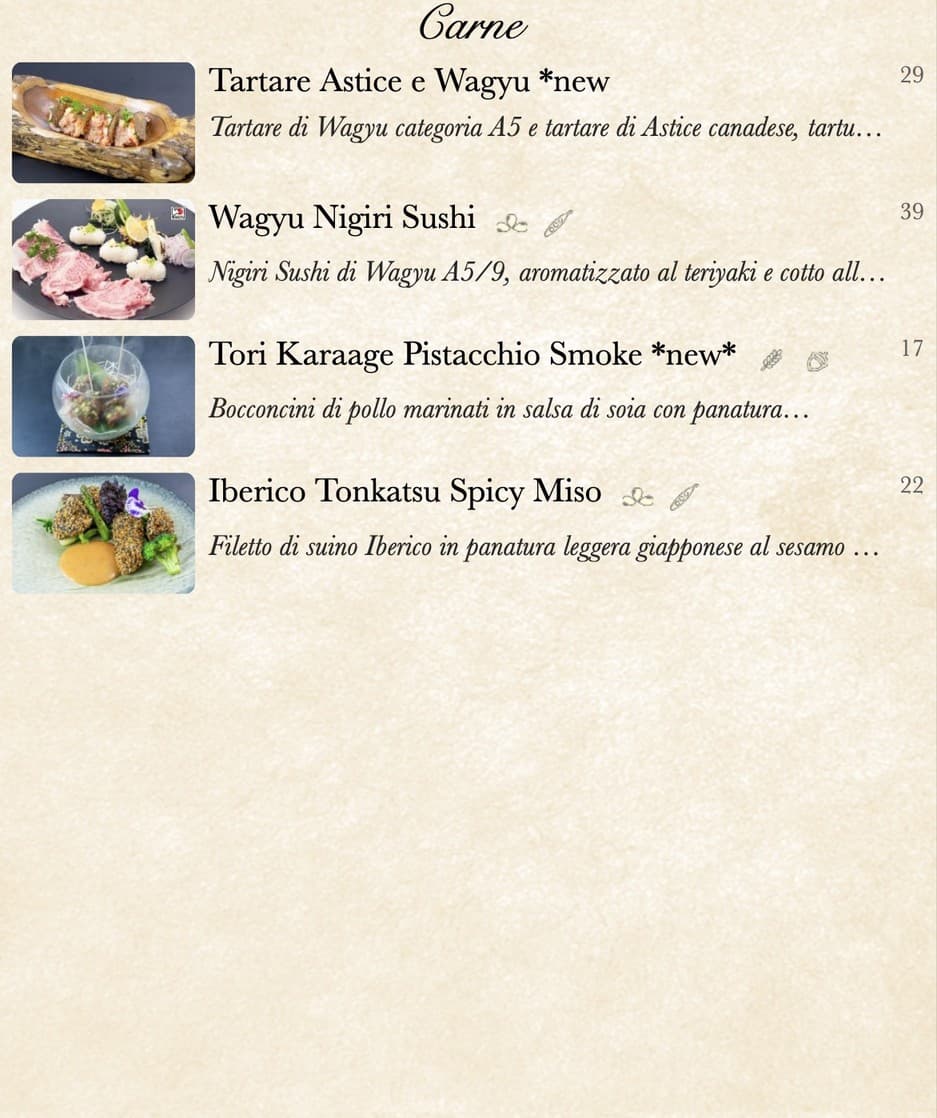Expand the Iberico Tonkatsu description ending in ellipsis

(544, 547)
